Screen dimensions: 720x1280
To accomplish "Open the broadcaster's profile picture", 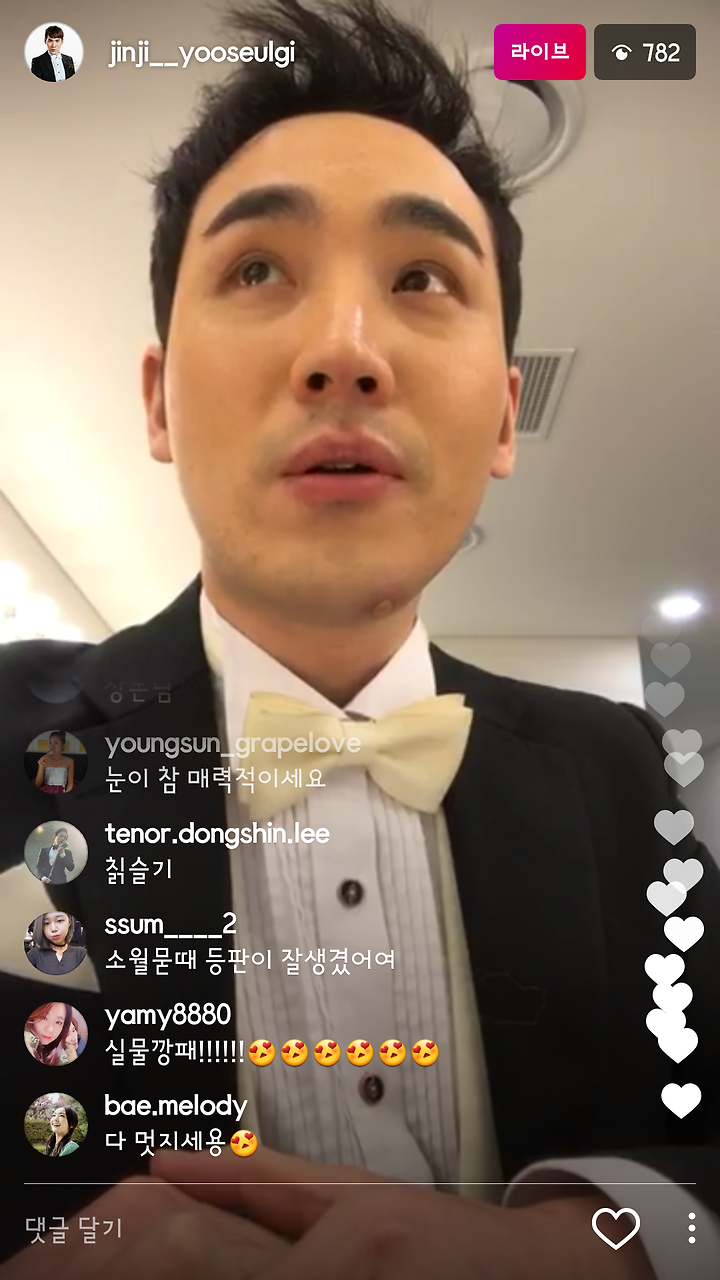I will pyautogui.click(x=54, y=52).
